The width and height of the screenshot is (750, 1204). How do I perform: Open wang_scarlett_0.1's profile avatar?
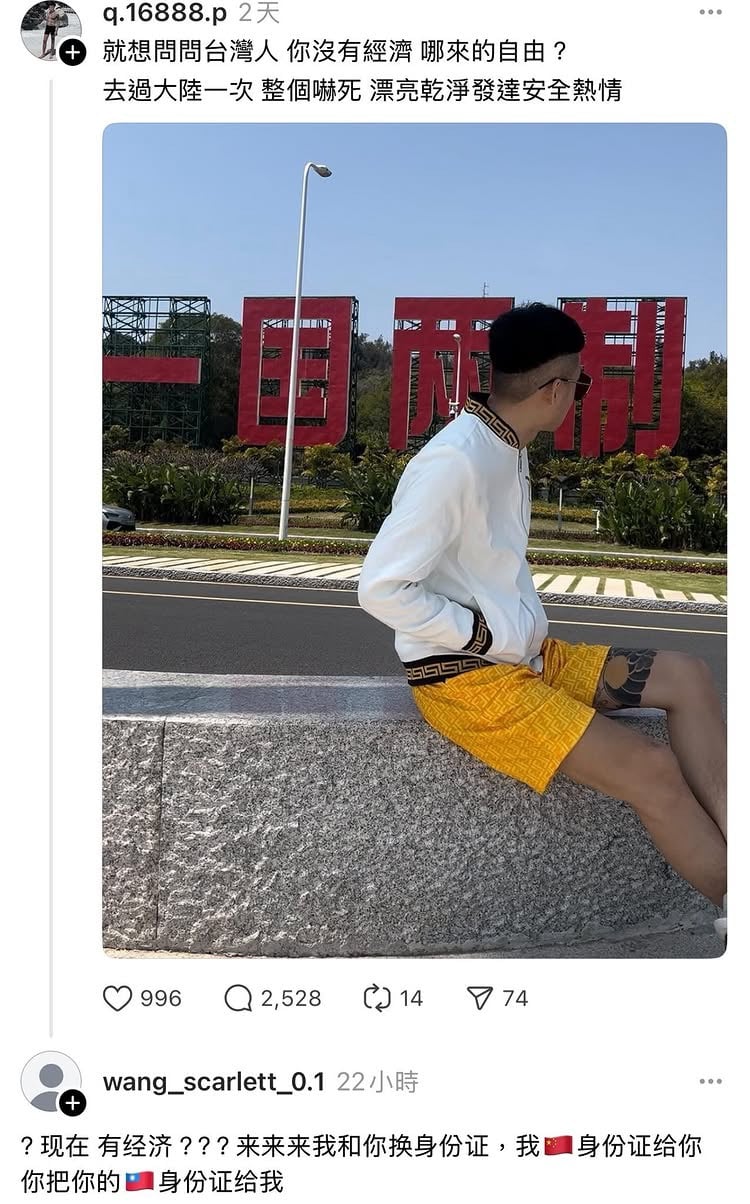50,1081
